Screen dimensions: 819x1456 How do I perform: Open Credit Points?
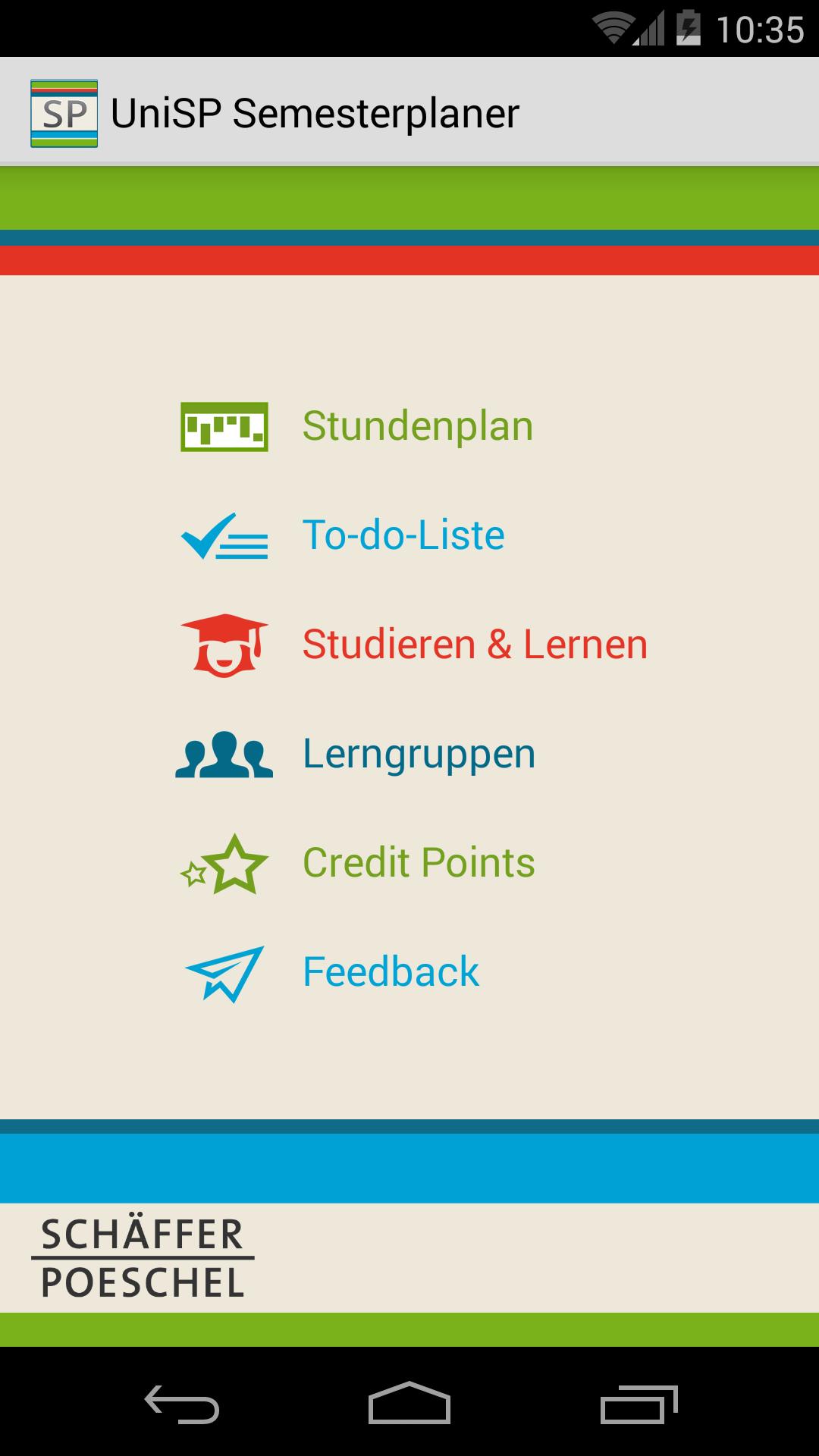coord(418,864)
